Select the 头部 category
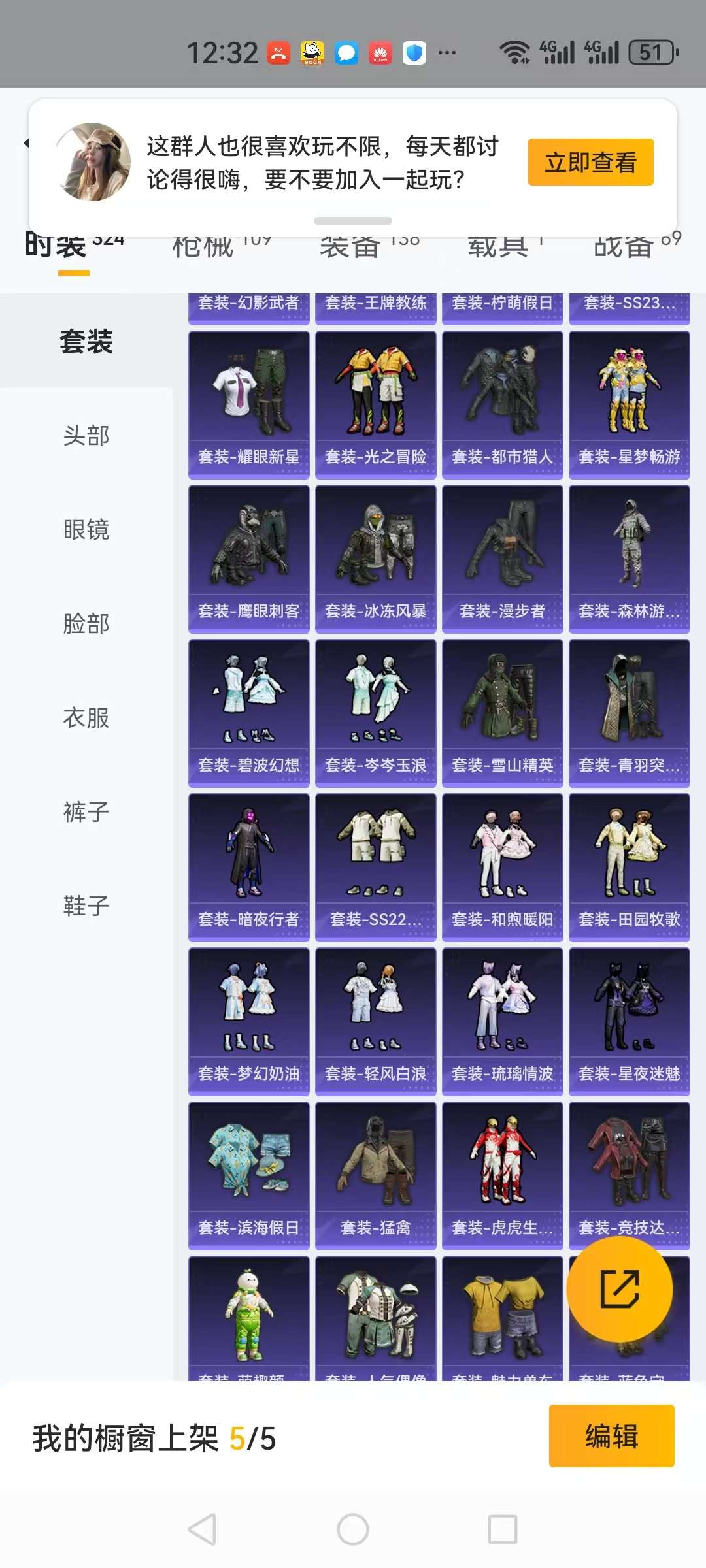This screenshot has width=706, height=1568. (86, 435)
